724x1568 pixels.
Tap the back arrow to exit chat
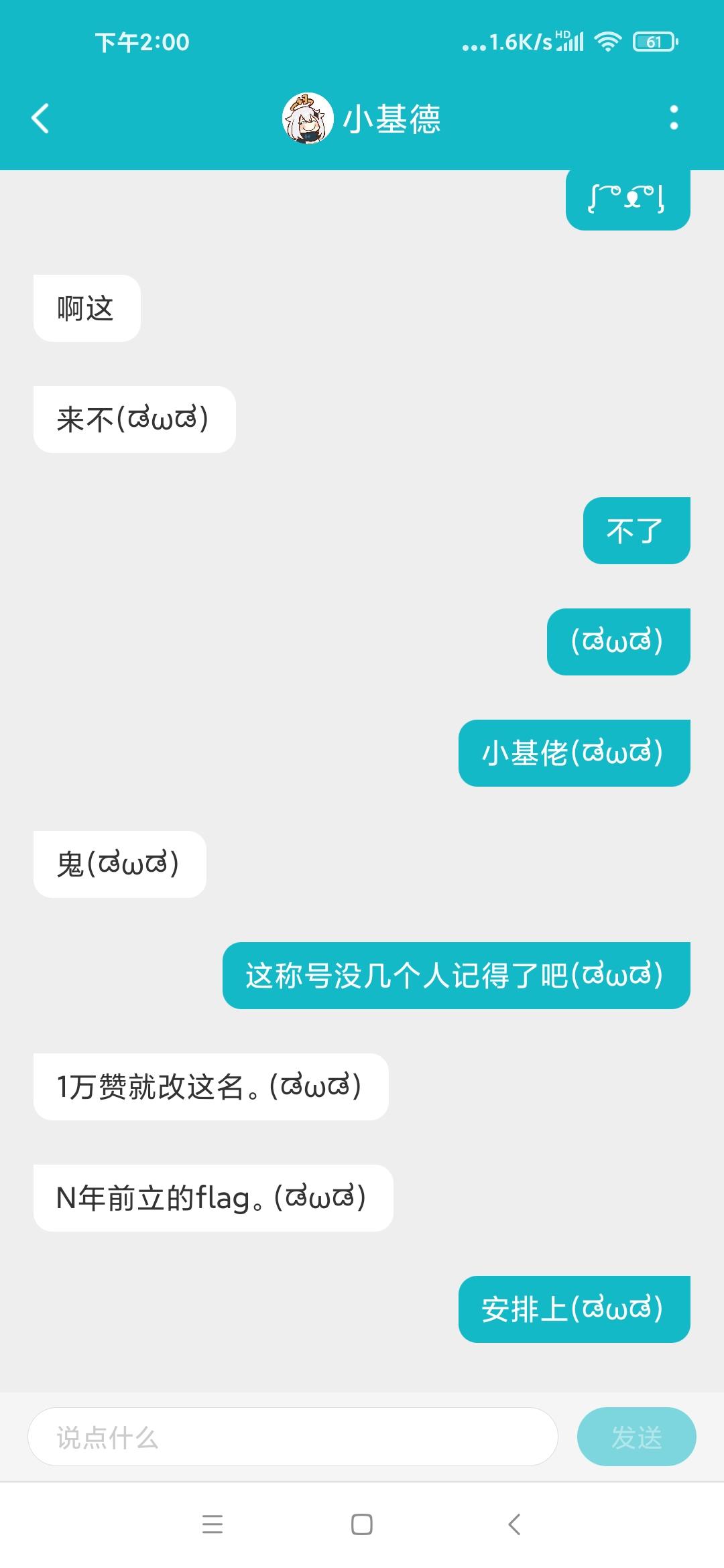point(42,119)
